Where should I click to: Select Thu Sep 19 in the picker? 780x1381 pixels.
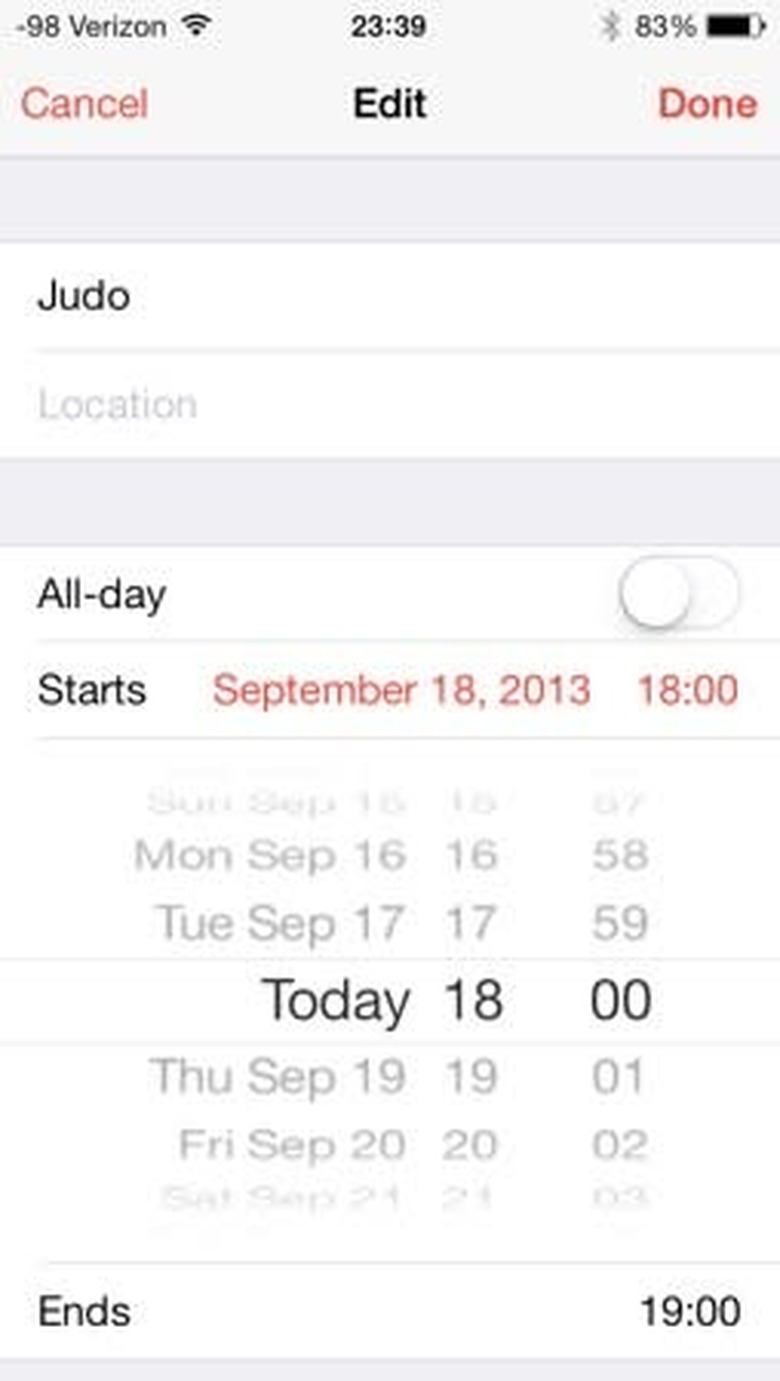[x=278, y=1077]
